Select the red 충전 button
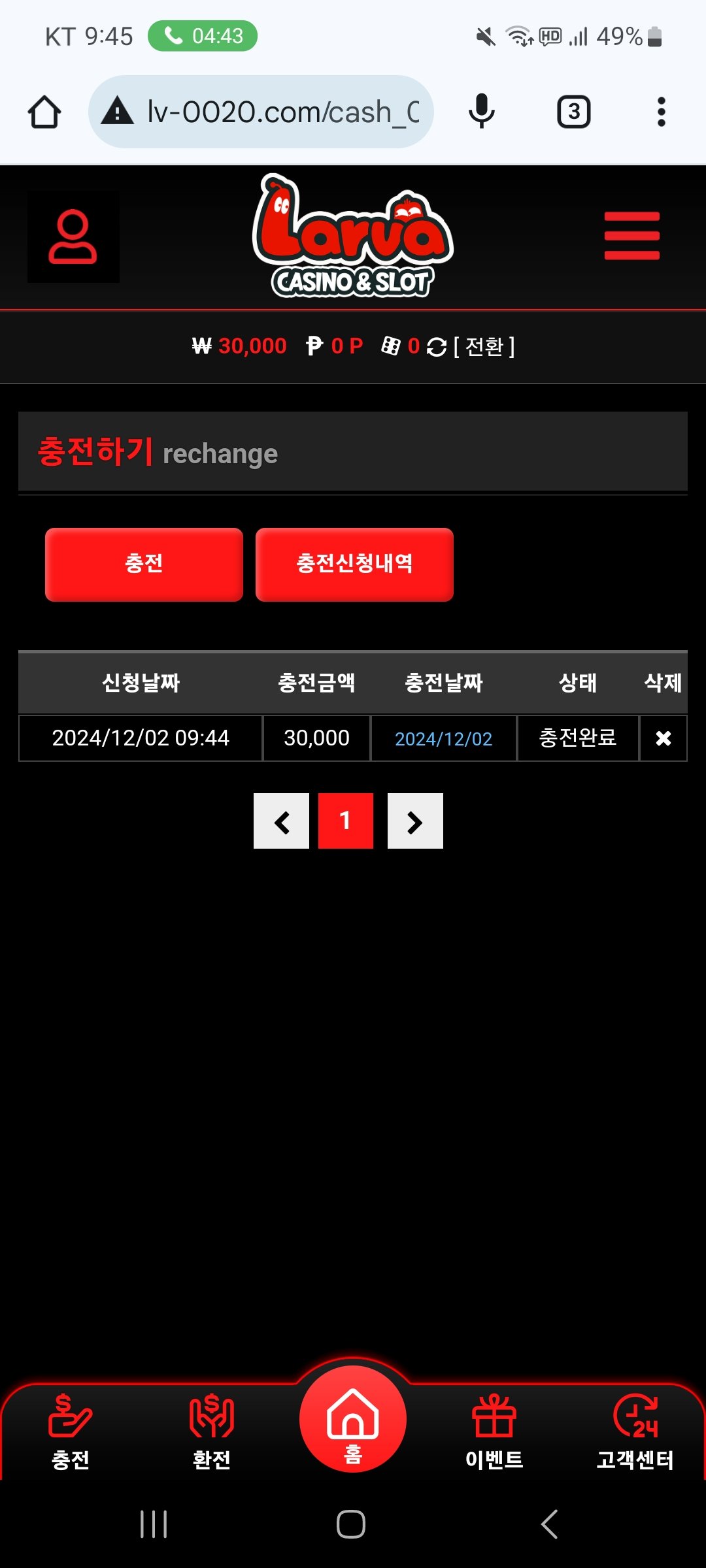 pos(144,564)
